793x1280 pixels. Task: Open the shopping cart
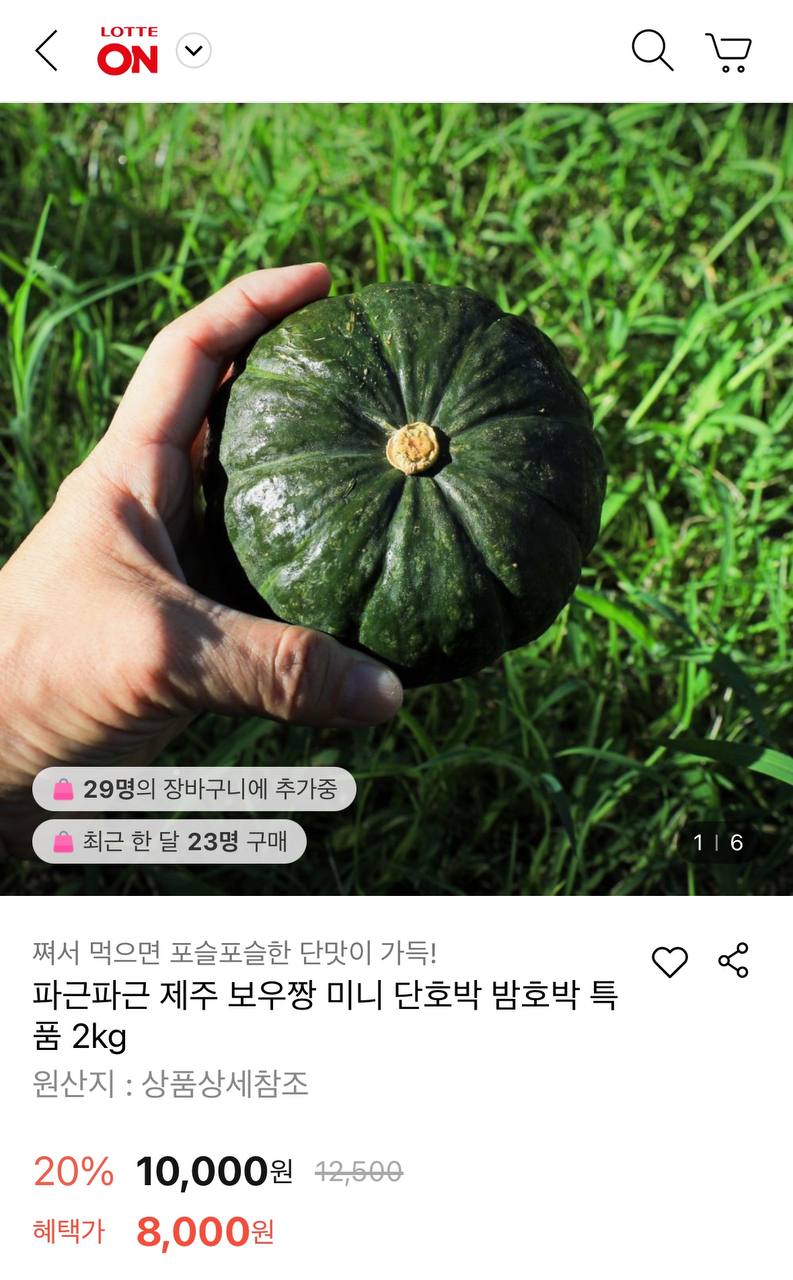[728, 51]
